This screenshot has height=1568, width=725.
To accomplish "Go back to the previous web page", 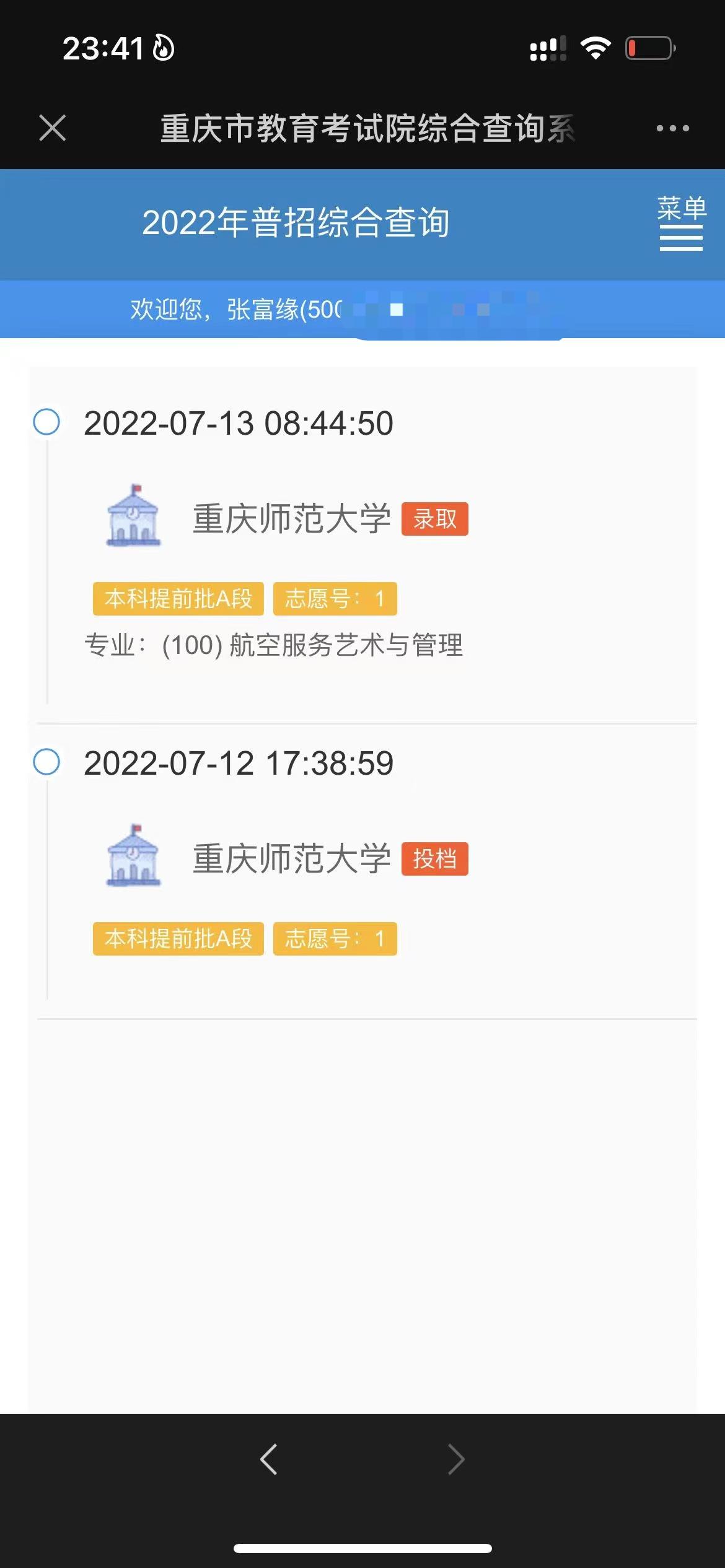I will pyautogui.click(x=269, y=1459).
